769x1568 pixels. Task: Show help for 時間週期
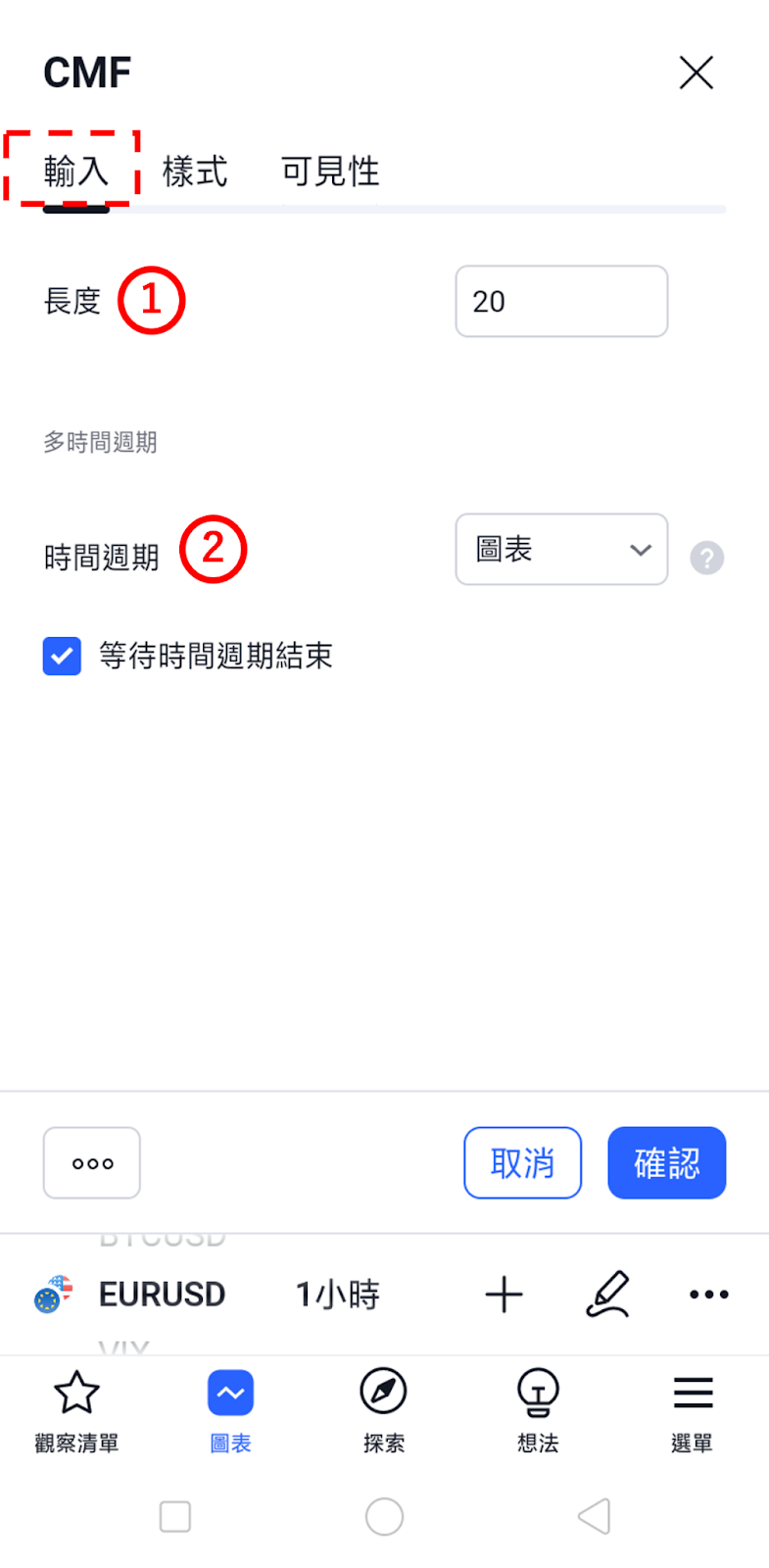(706, 558)
